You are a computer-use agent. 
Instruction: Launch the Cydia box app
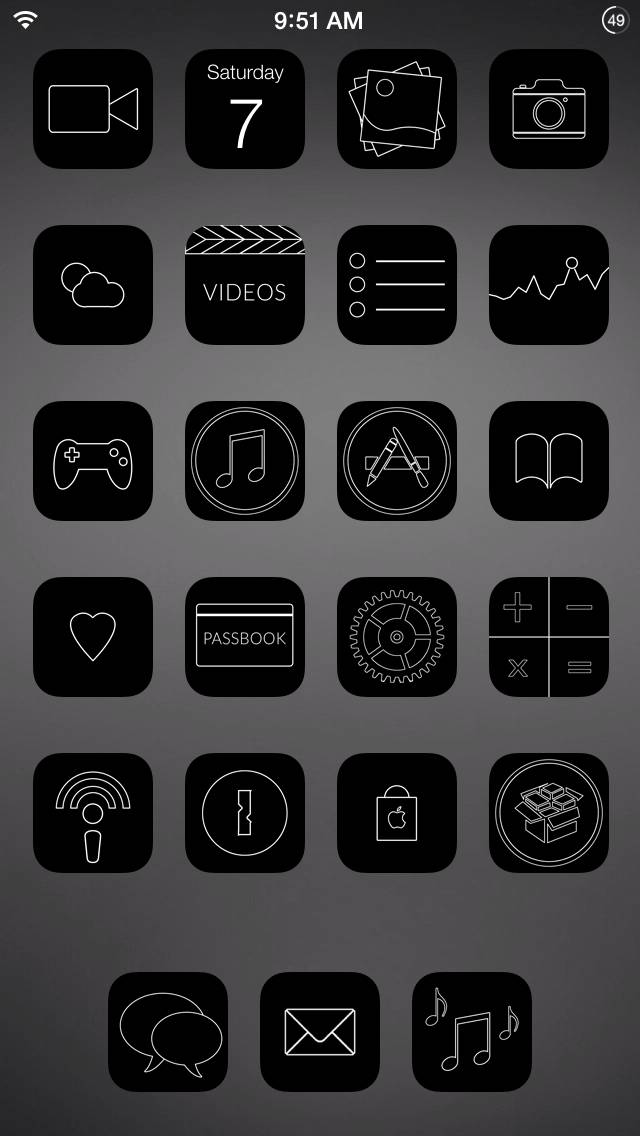click(x=549, y=813)
